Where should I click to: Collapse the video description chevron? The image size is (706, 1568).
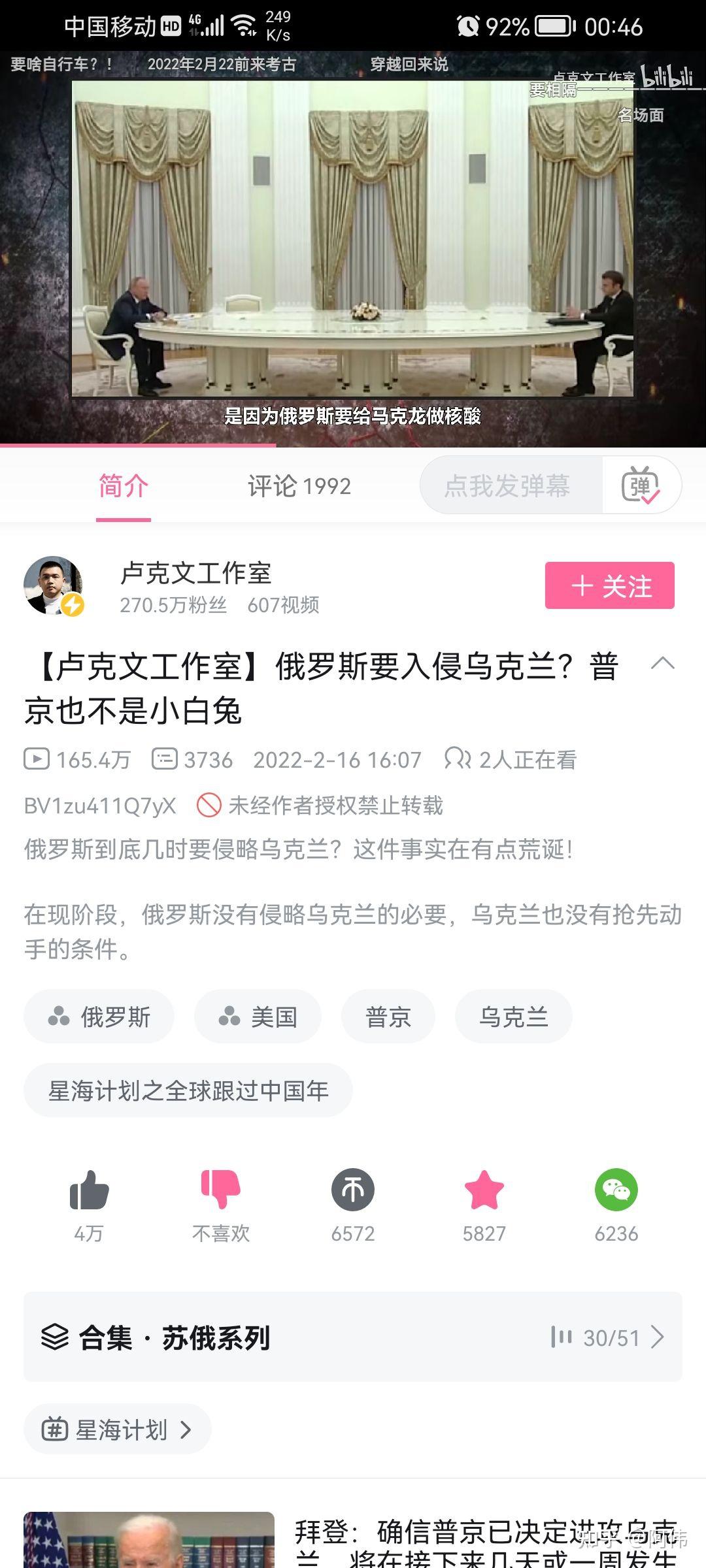click(663, 664)
